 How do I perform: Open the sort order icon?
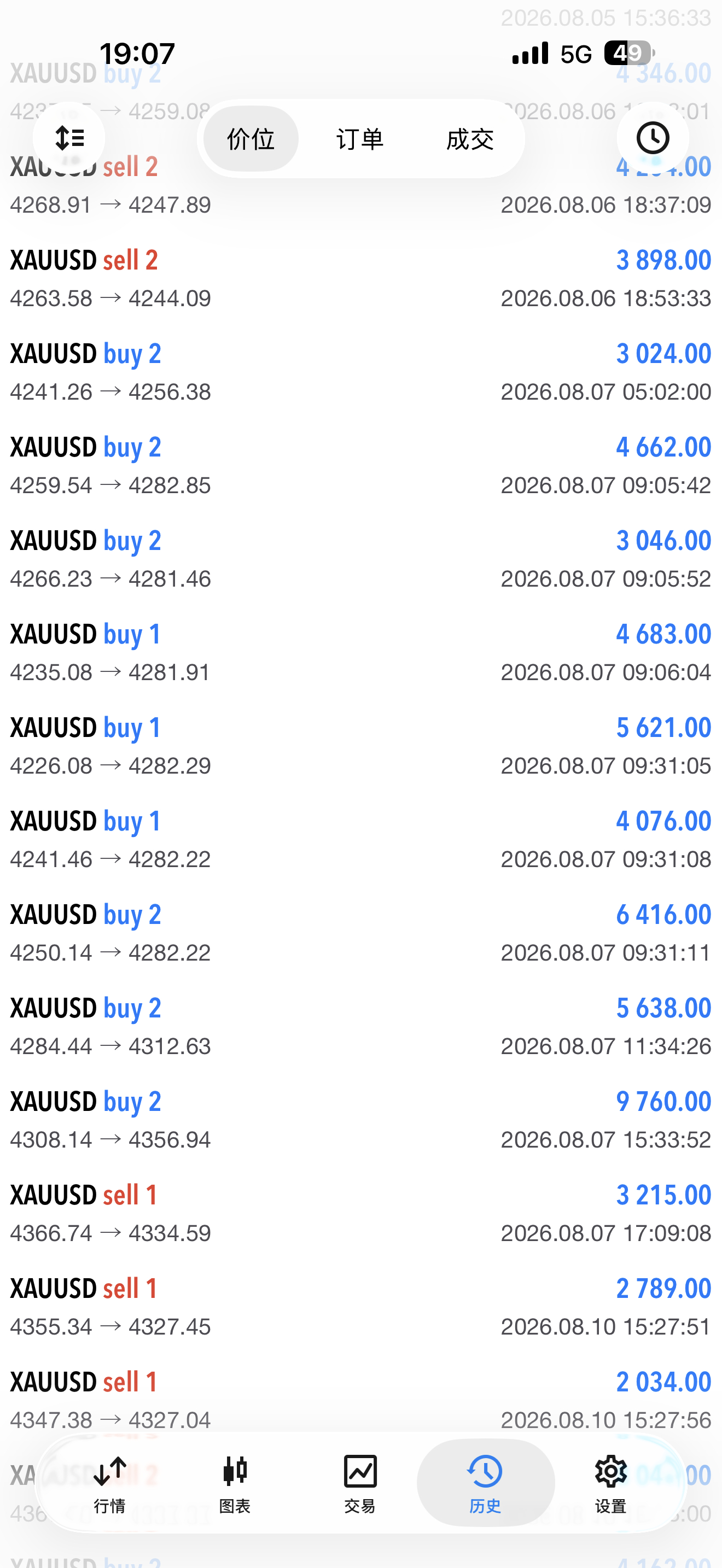69,138
